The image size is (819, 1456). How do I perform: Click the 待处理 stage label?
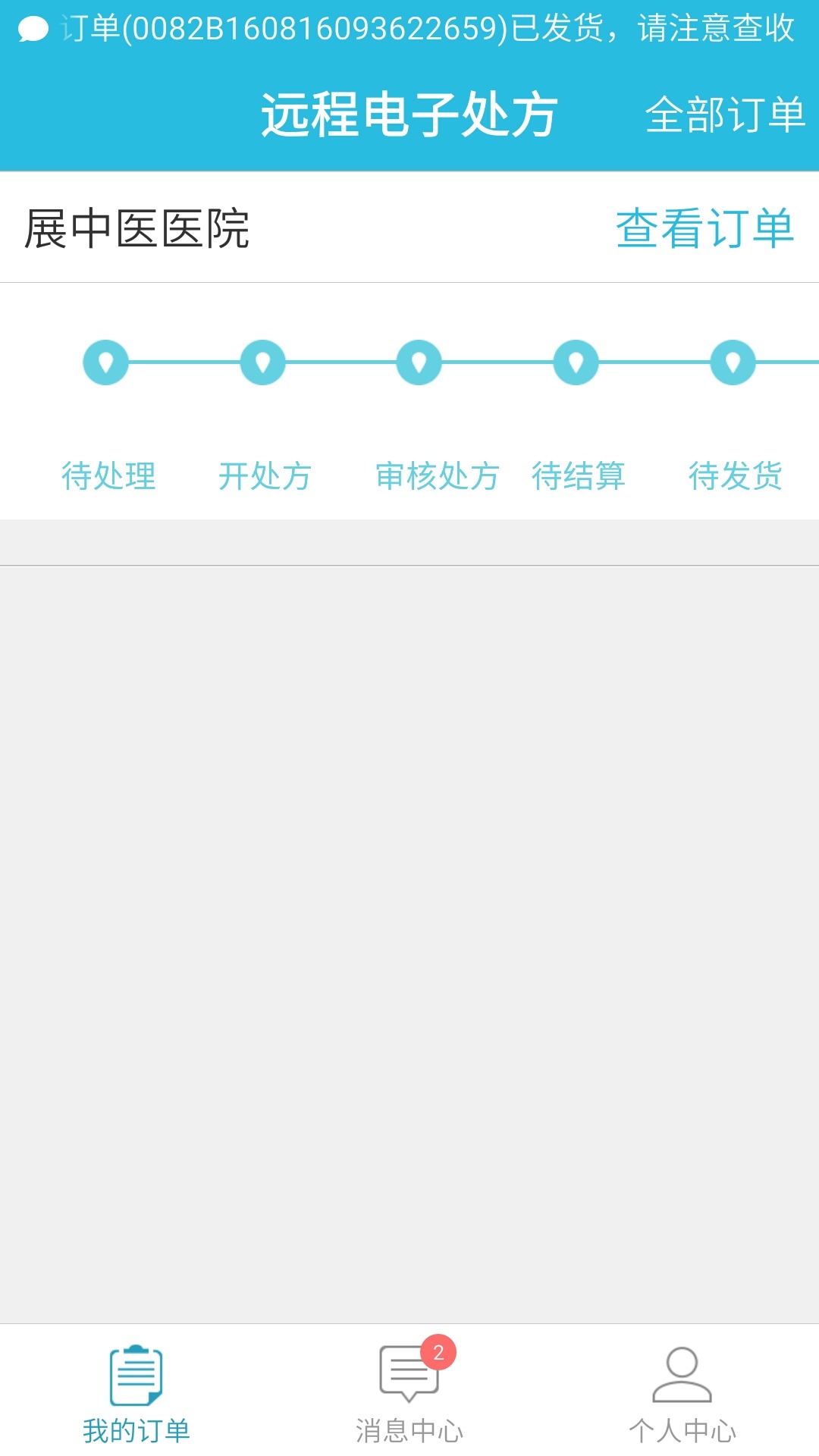[x=111, y=476]
